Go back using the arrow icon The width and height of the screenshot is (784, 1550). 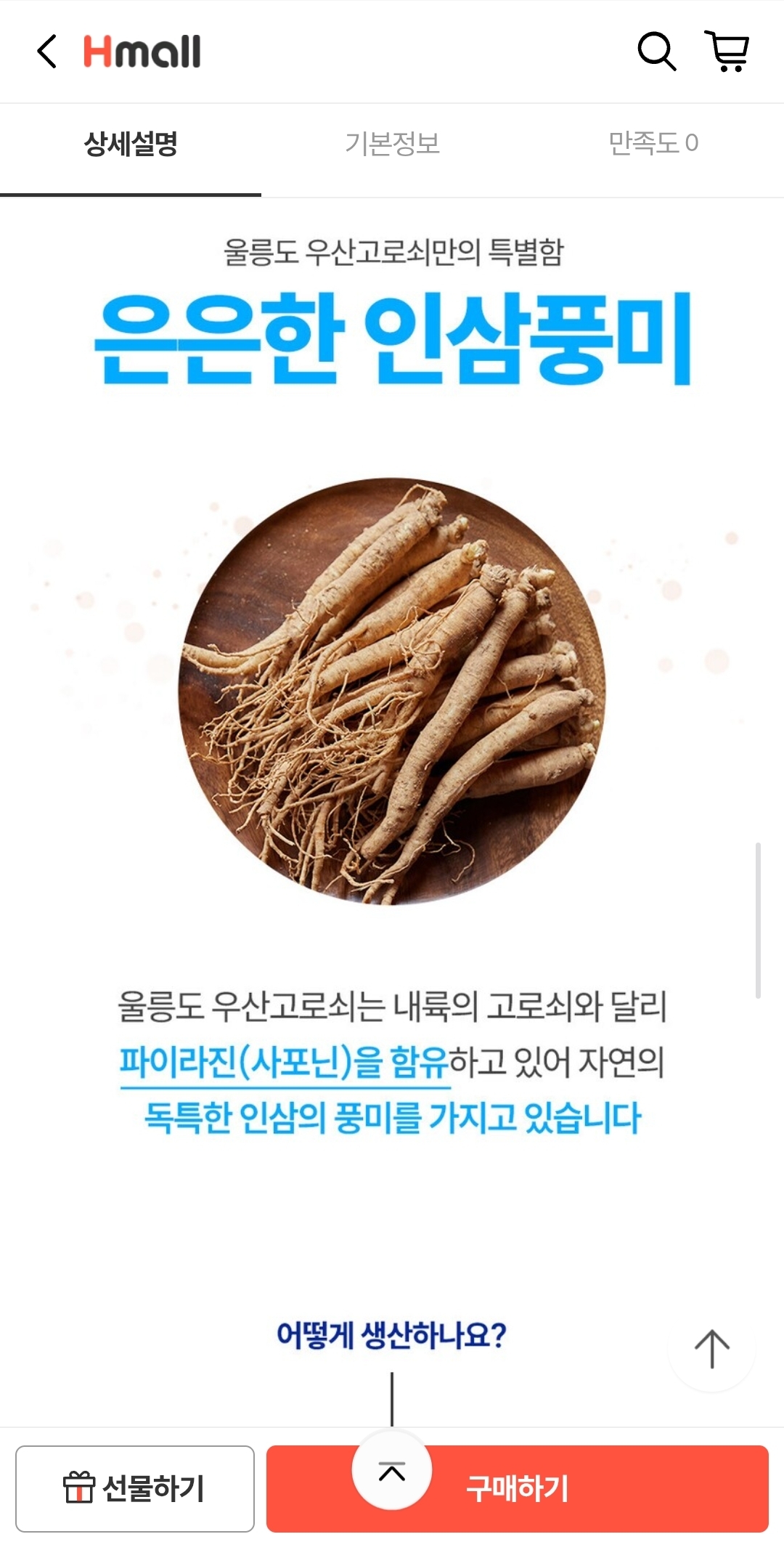point(47,52)
